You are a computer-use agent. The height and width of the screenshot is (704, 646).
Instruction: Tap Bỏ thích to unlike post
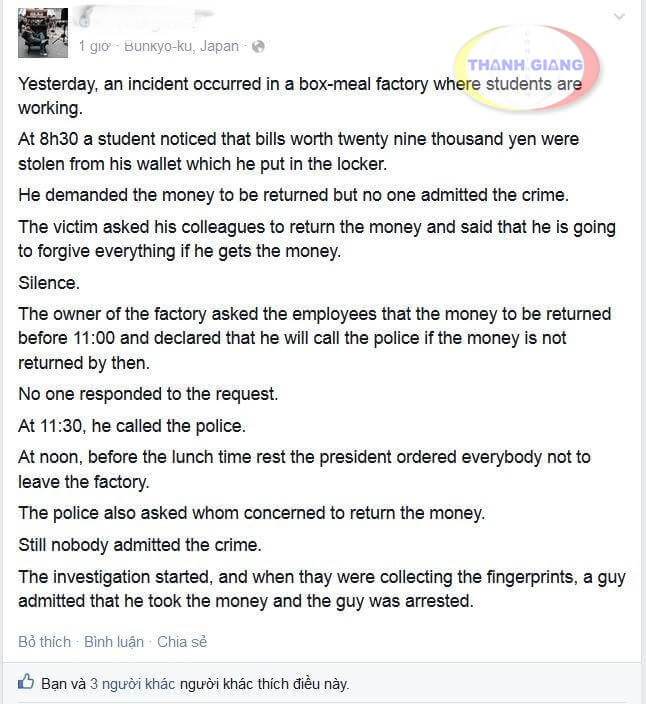tap(44, 641)
